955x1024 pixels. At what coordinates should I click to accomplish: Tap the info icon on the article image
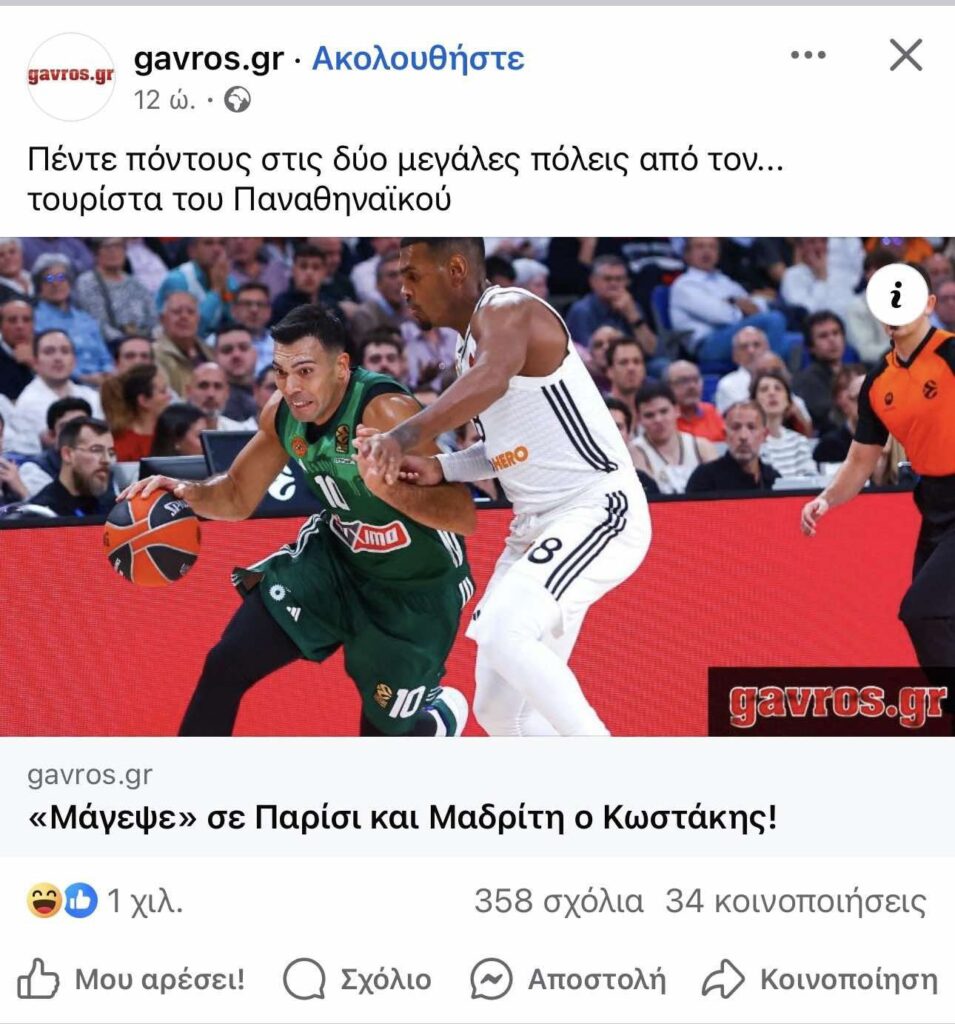tap(897, 297)
